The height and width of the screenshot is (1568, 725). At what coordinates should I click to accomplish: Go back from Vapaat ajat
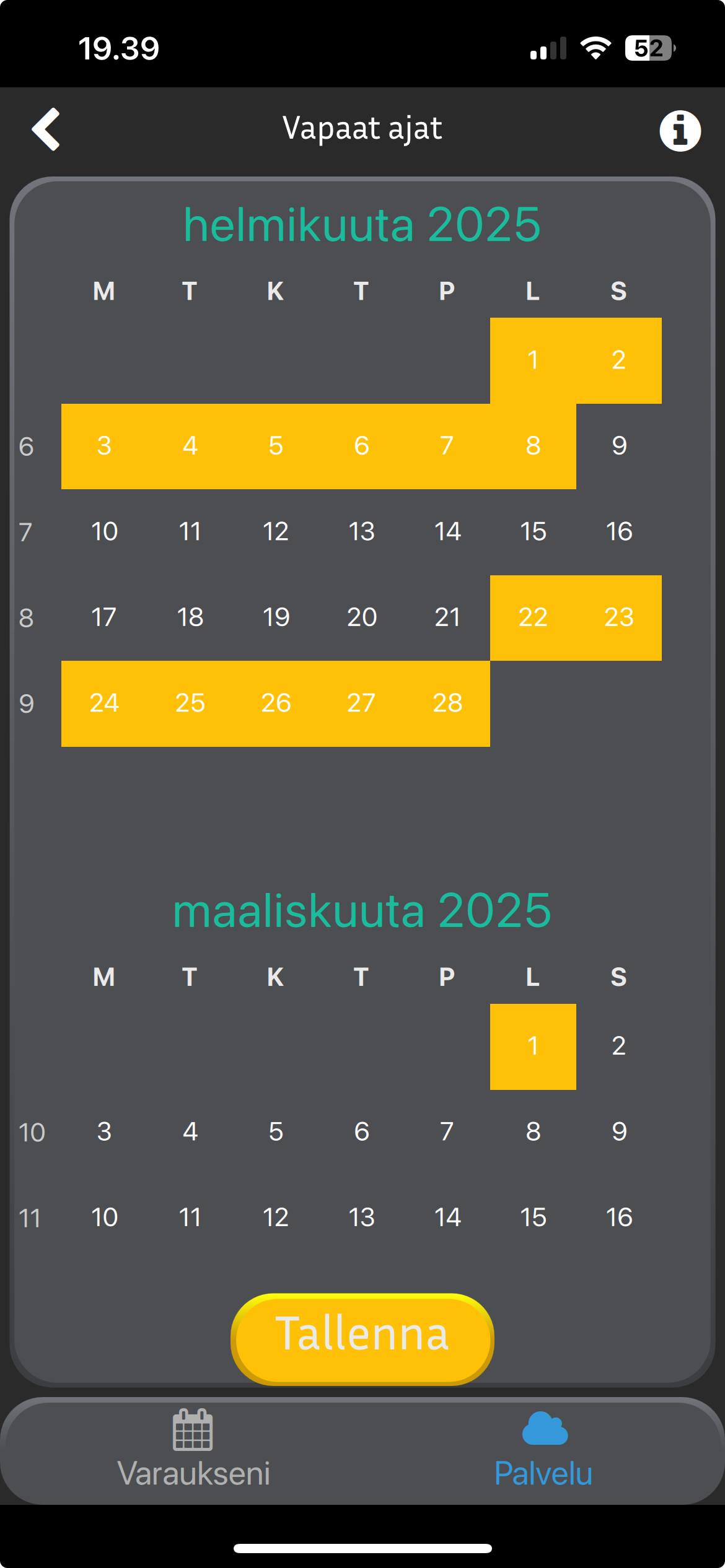(46, 129)
